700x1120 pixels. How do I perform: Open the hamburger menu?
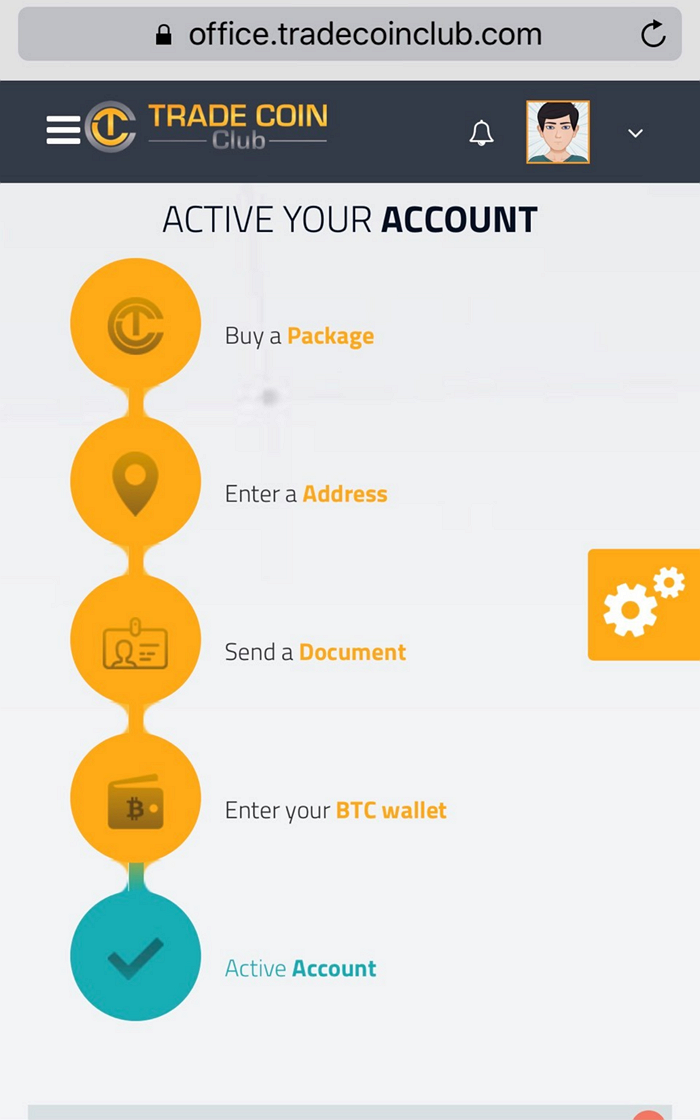[x=63, y=130]
